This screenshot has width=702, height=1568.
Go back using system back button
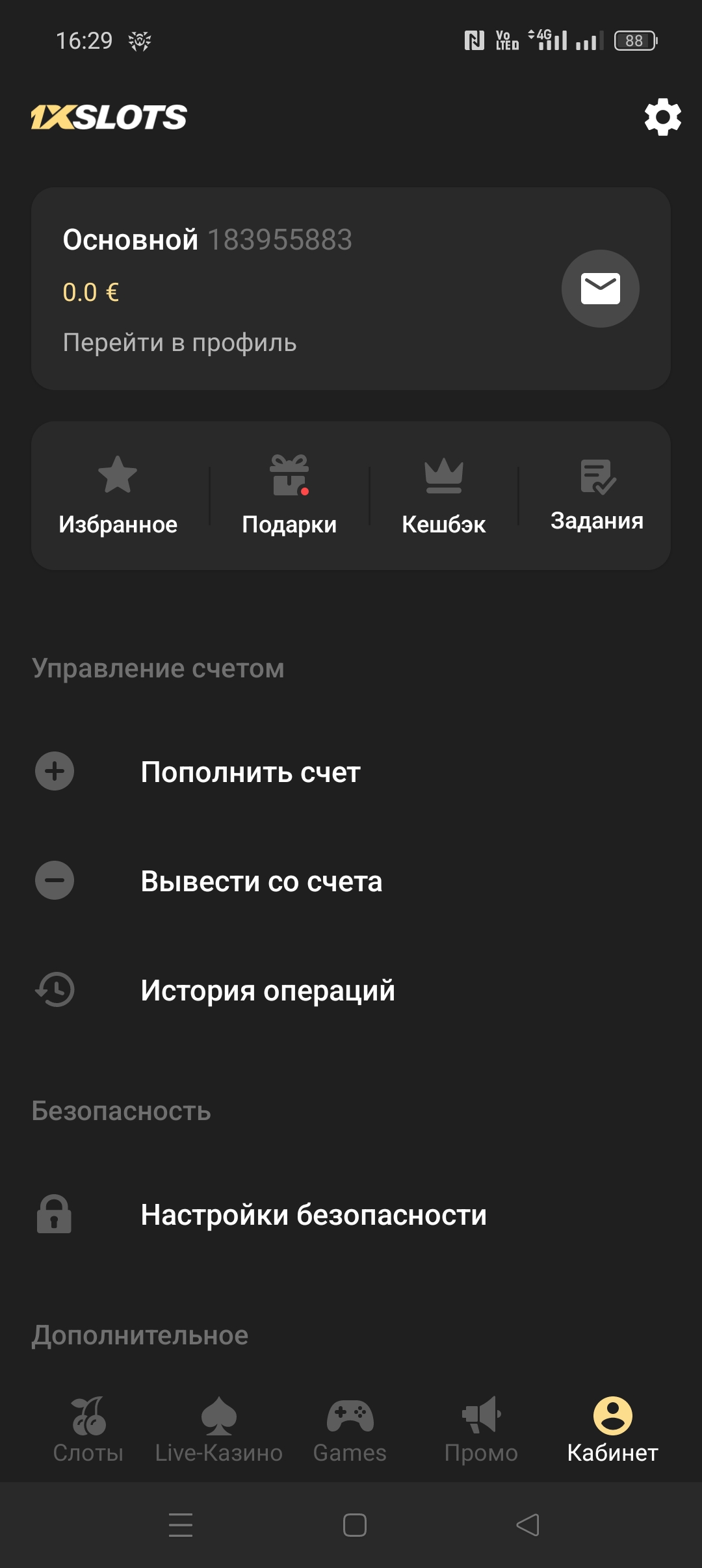tap(527, 1525)
